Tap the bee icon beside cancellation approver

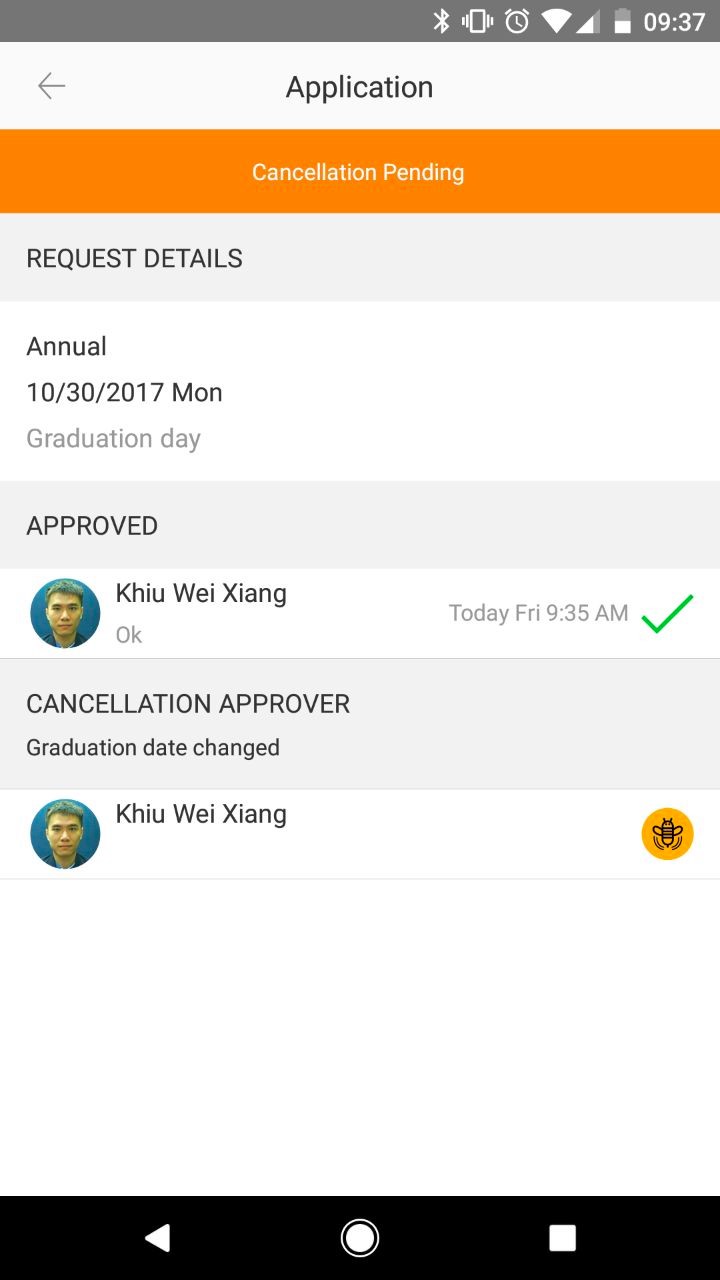point(667,834)
